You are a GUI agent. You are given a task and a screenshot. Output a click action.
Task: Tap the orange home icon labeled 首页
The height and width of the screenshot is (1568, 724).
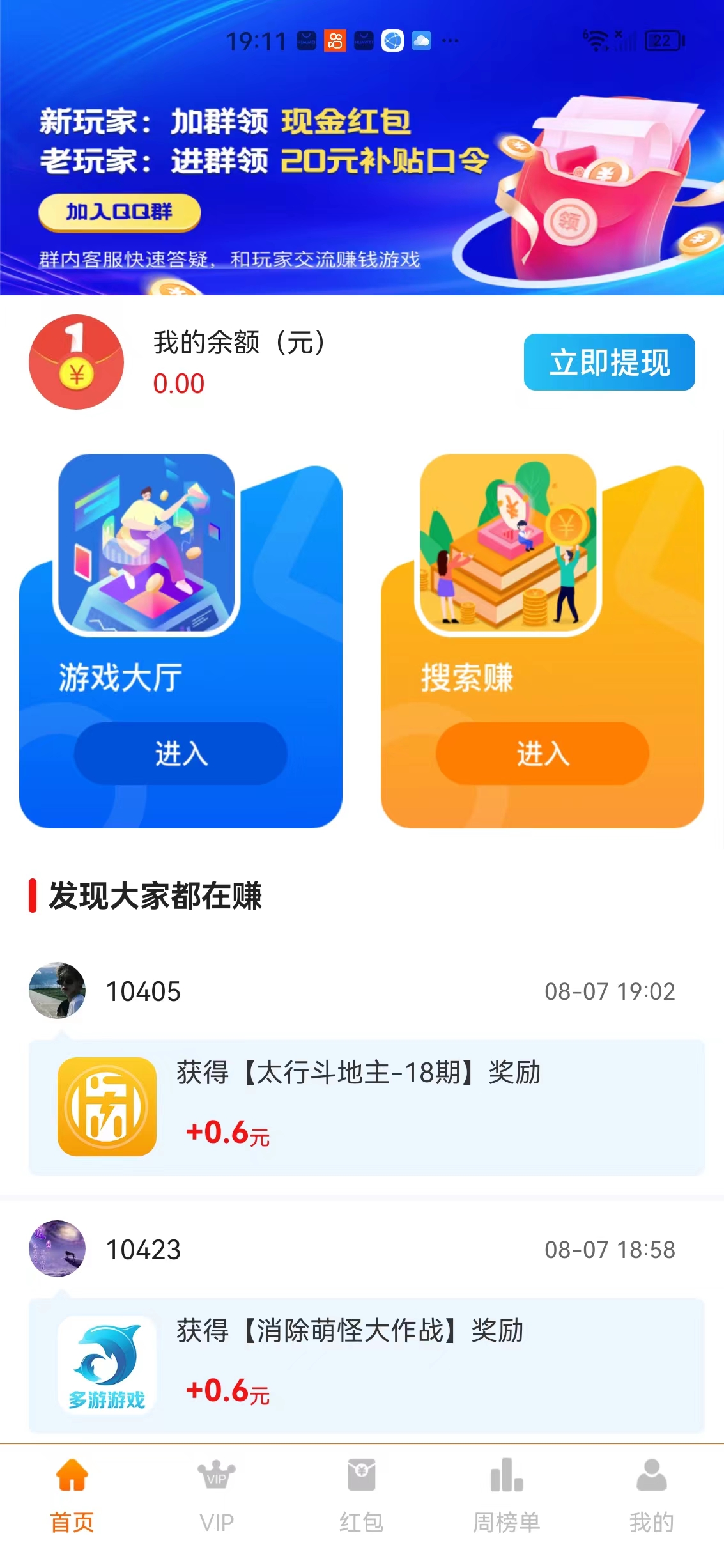pyautogui.click(x=72, y=1477)
